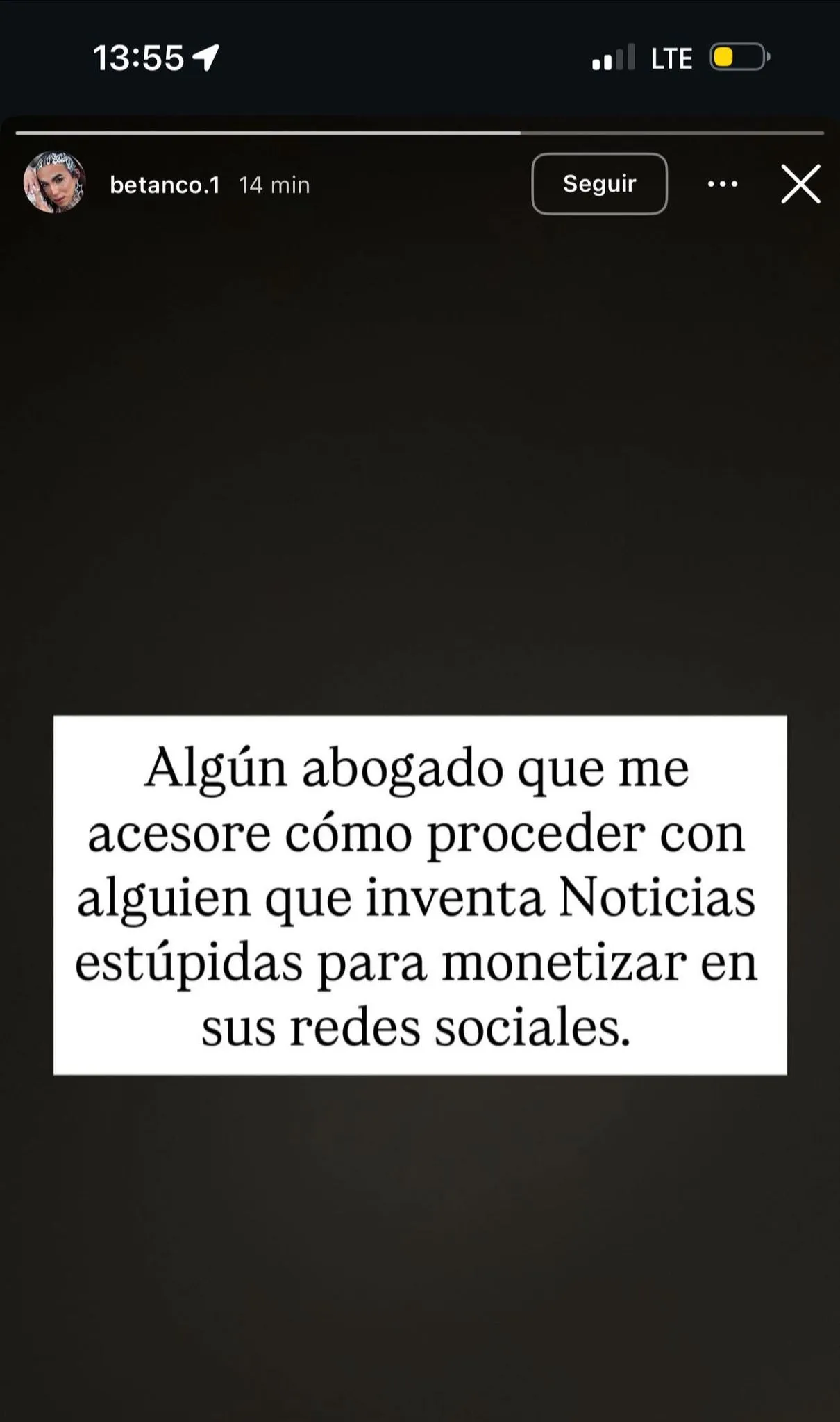Tap betanco.1's profile avatar
The height and width of the screenshot is (1422, 840).
[x=56, y=183]
